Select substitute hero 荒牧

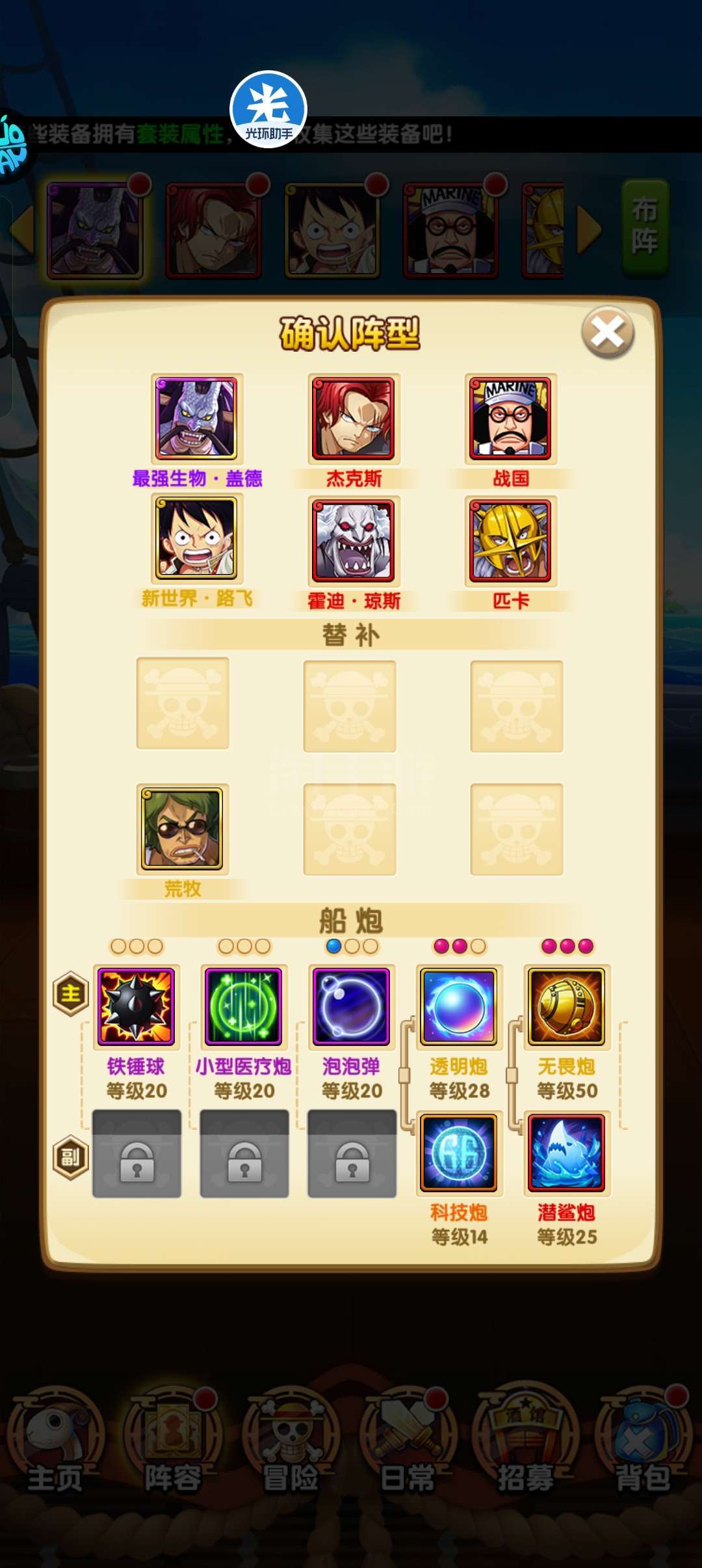coord(182,829)
